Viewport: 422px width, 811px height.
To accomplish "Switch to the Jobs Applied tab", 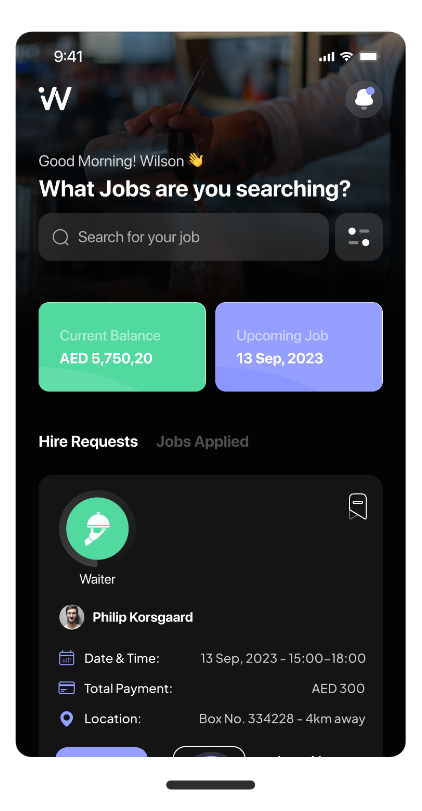I will [x=202, y=442].
